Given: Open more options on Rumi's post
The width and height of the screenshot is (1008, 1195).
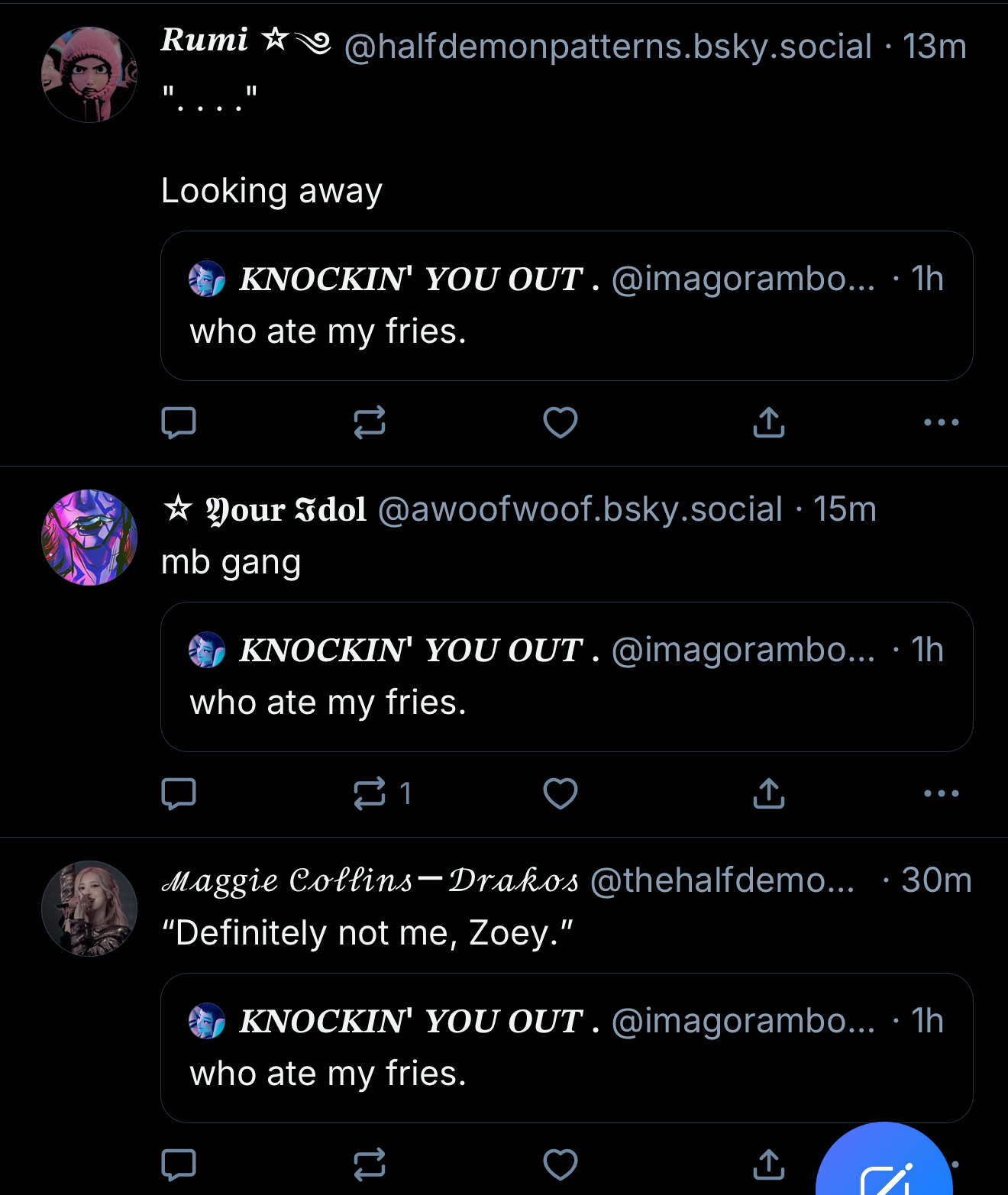Looking at the screenshot, I should click(x=941, y=422).
